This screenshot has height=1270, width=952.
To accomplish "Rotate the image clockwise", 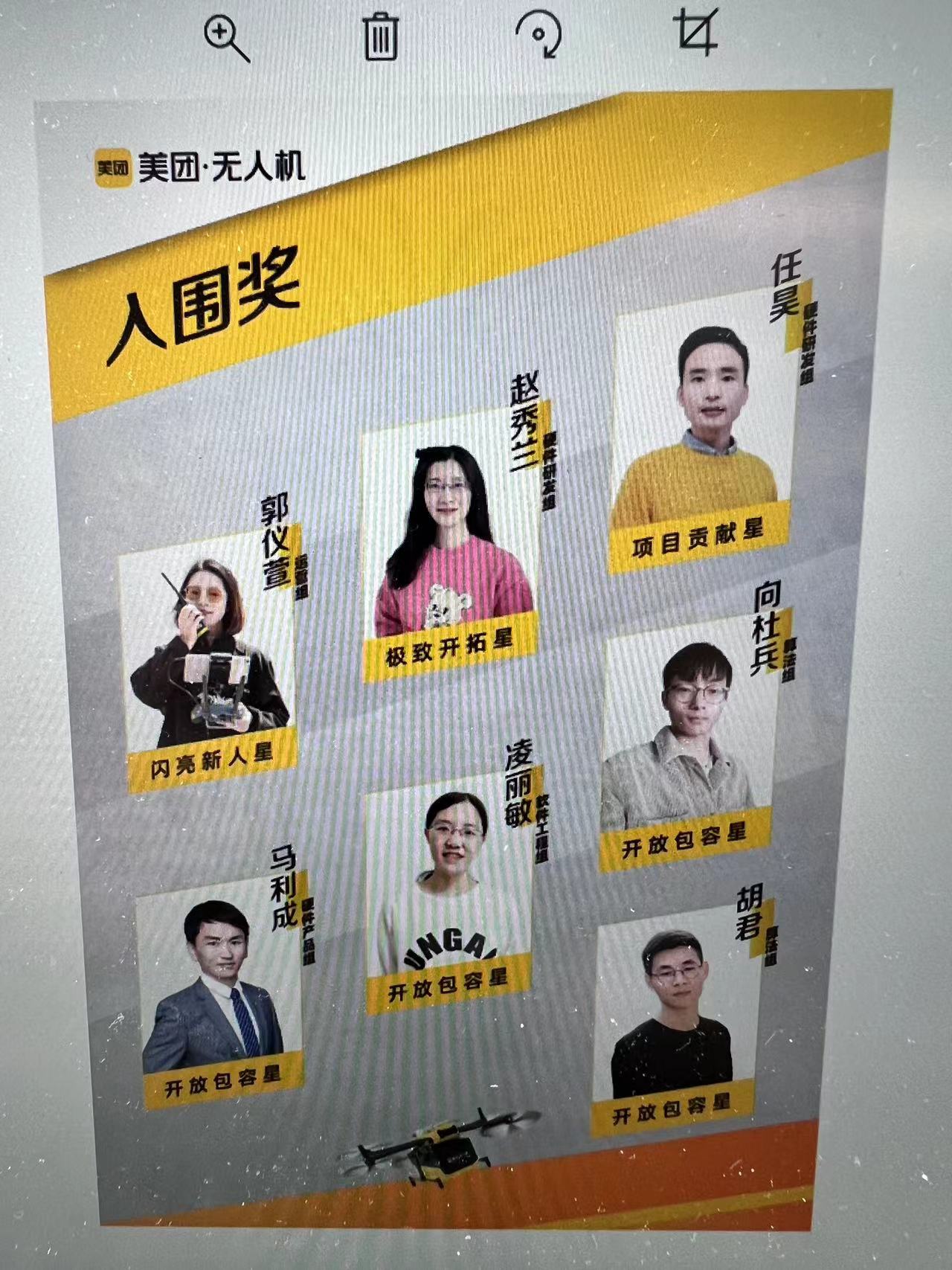I will (x=539, y=34).
